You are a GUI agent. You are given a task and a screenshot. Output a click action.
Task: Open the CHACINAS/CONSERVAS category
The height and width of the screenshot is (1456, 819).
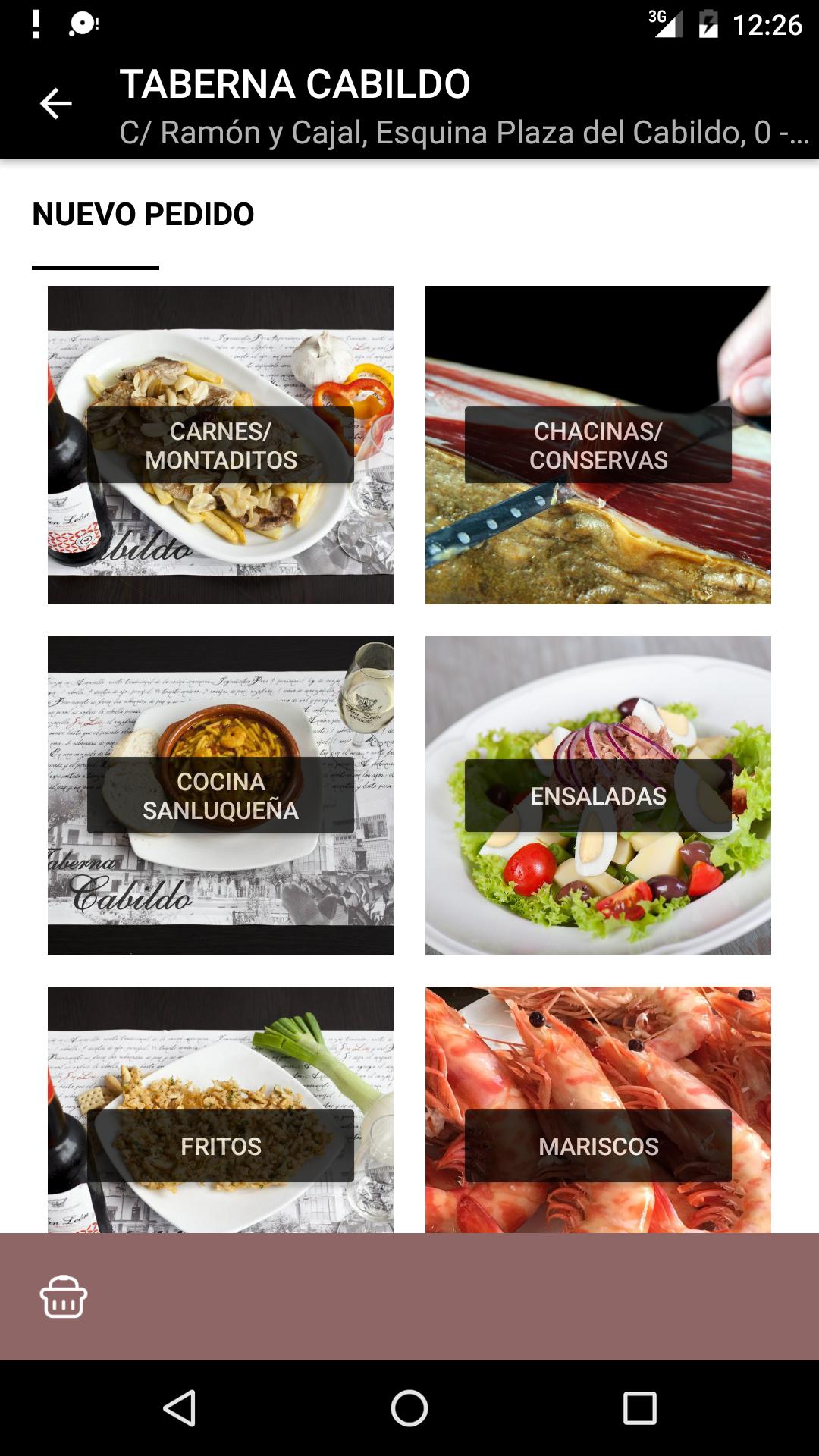[599, 445]
